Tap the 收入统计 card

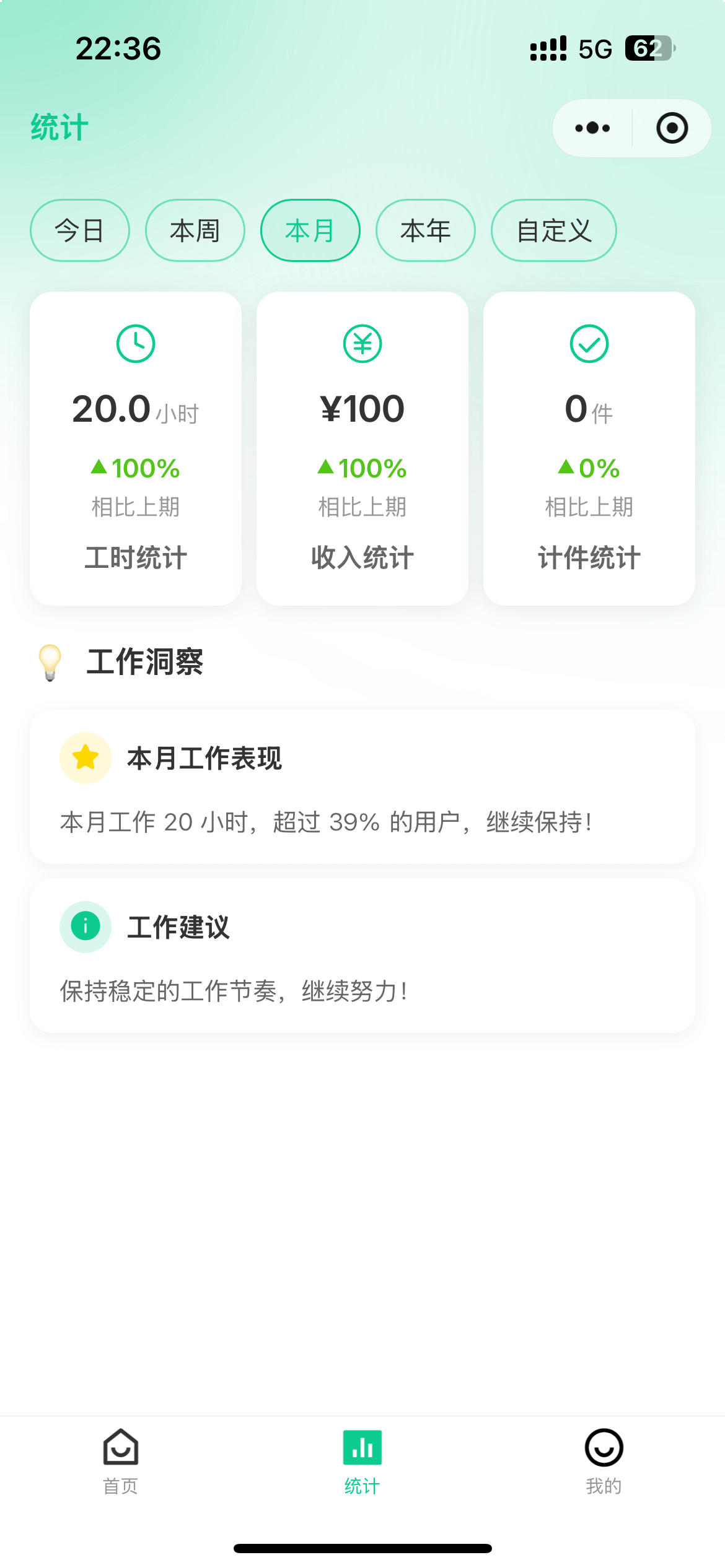[x=362, y=449]
